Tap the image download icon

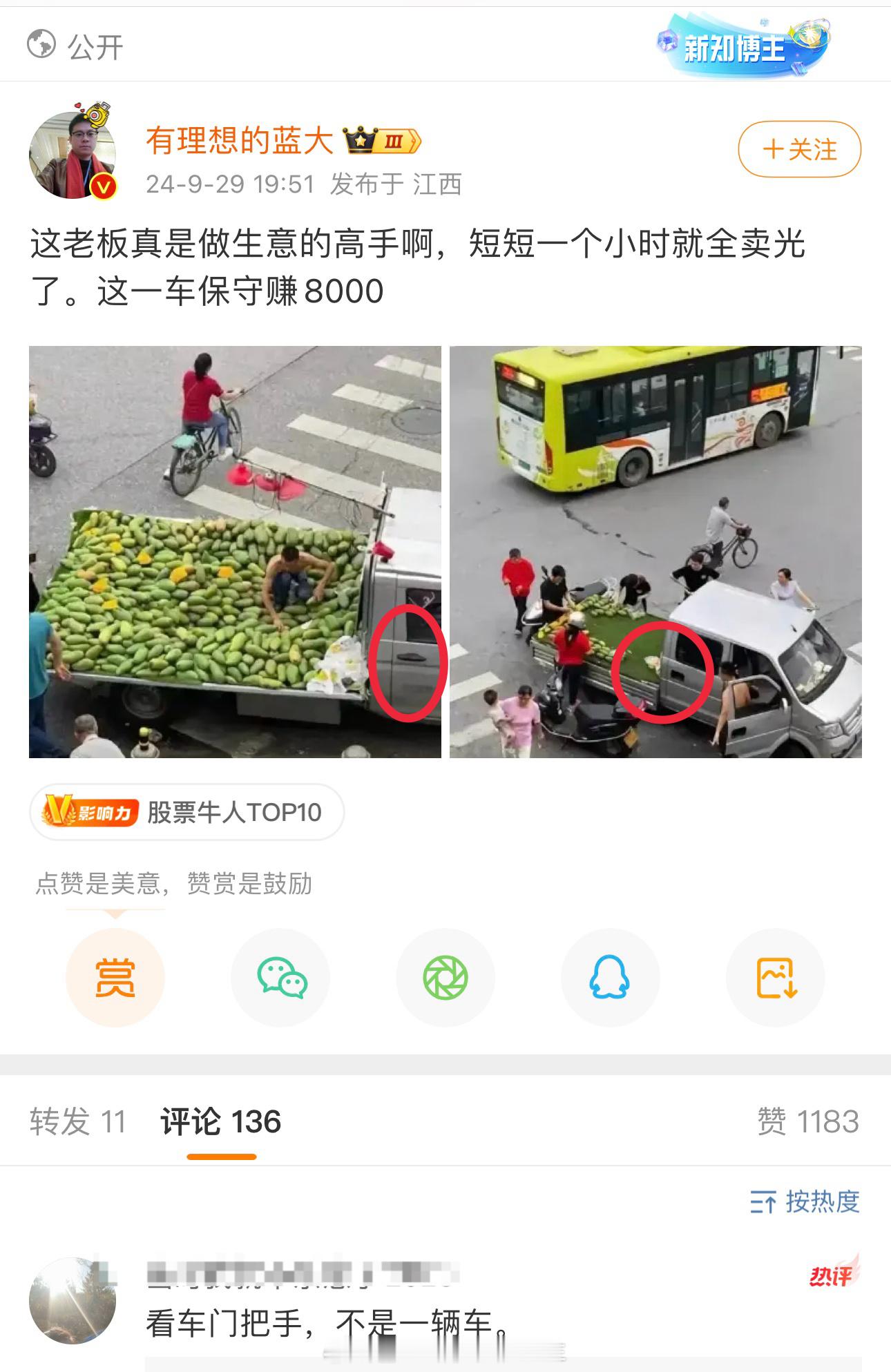775,977
